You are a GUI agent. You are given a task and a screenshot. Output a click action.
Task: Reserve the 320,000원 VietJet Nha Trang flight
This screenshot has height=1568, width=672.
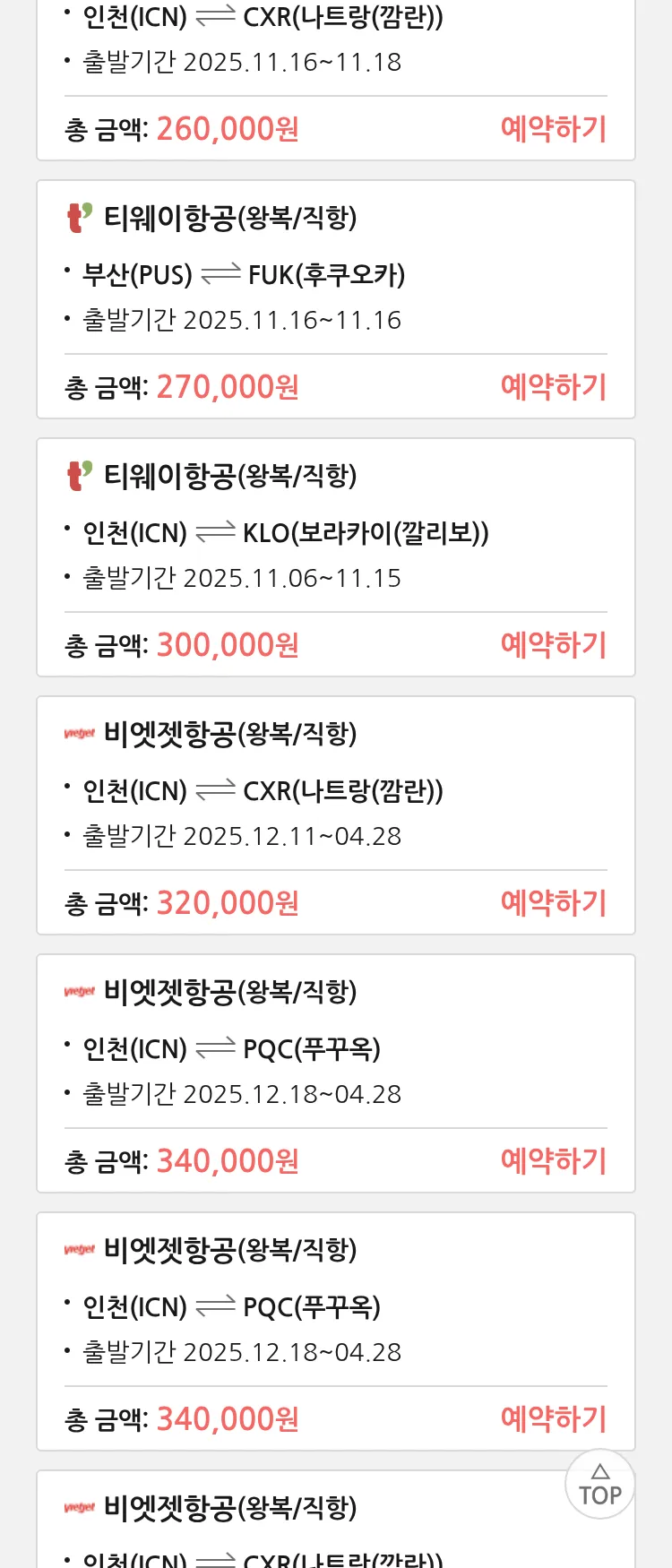coord(553,903)
